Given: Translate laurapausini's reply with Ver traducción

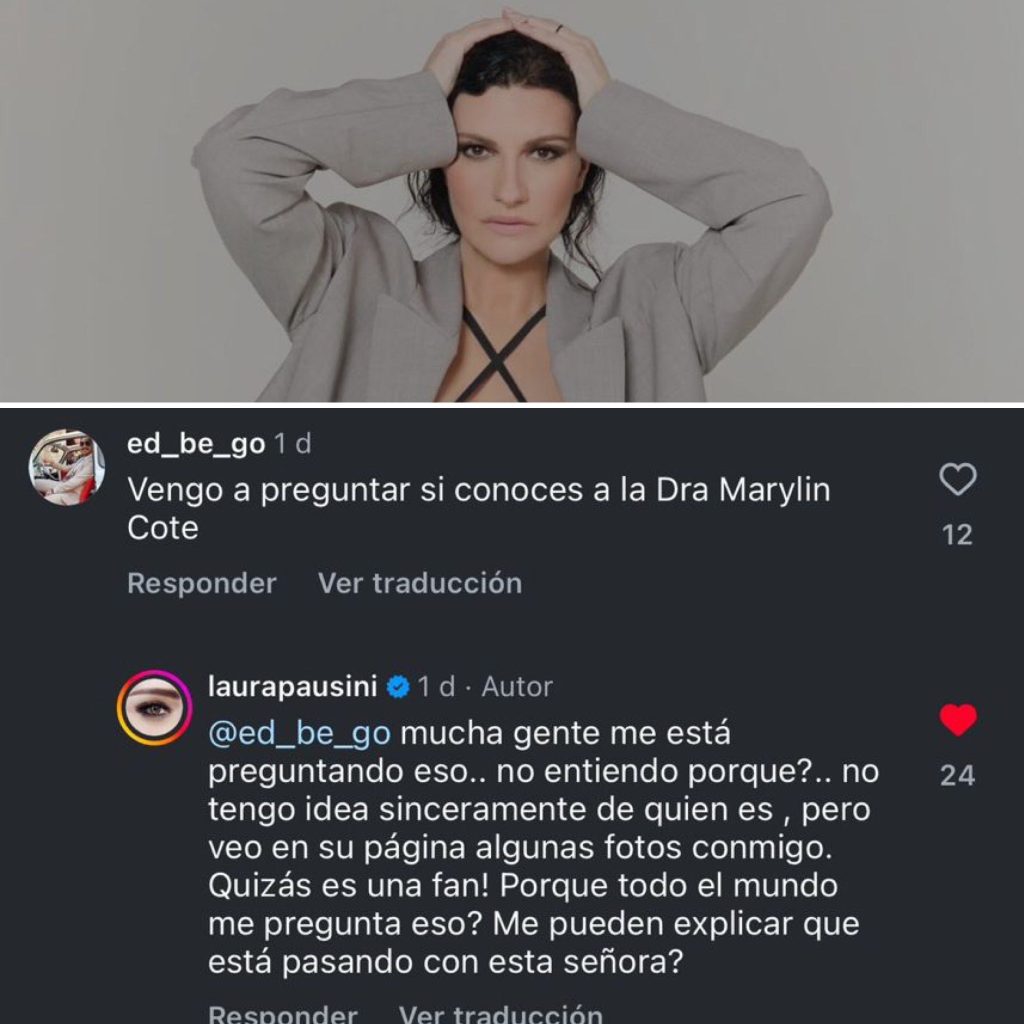Looking at the screenshot, I should 501,1014.
